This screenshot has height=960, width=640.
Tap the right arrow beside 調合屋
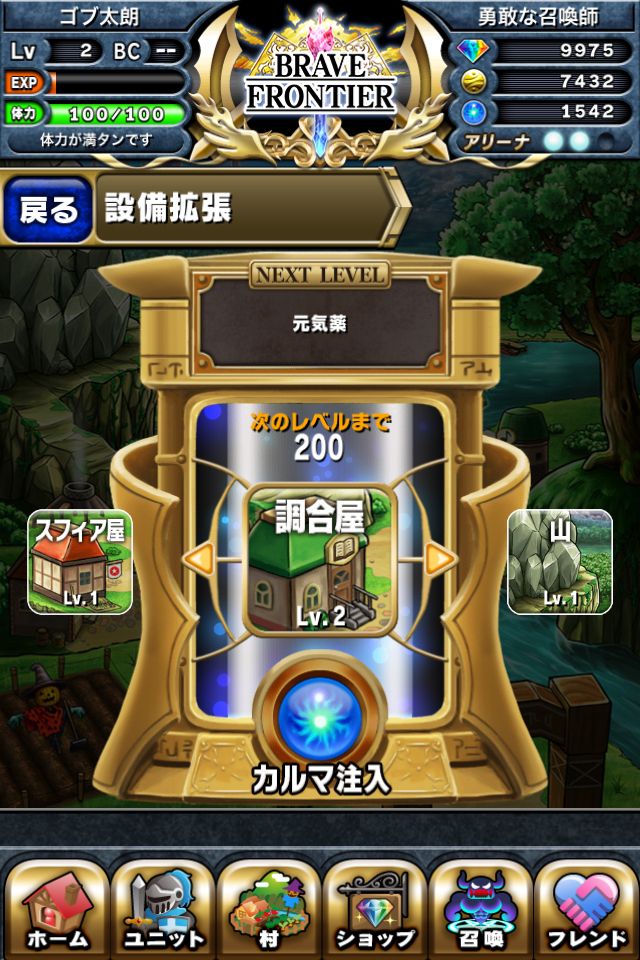tap(439, 559)
